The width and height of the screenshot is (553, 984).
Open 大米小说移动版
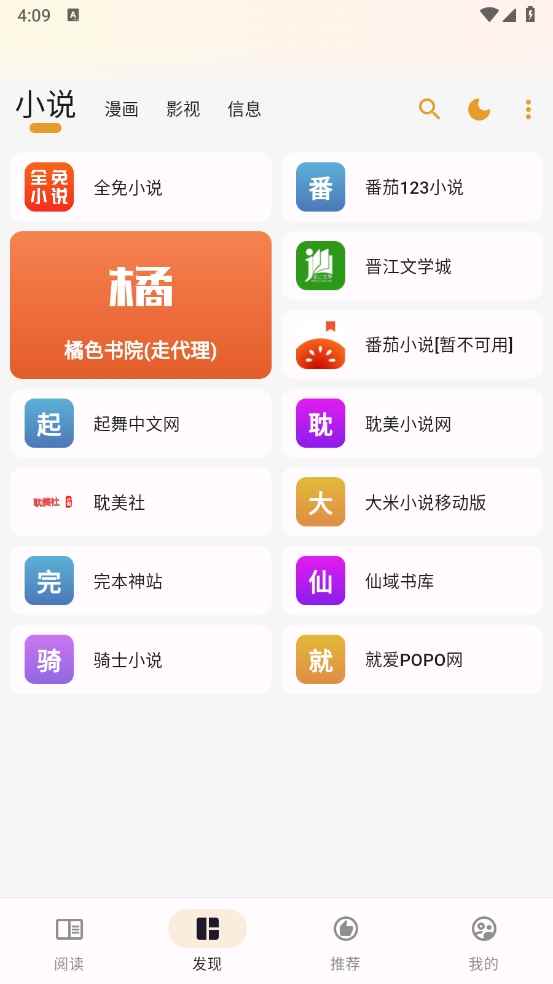pyautogui.click(x=412, y=502)
